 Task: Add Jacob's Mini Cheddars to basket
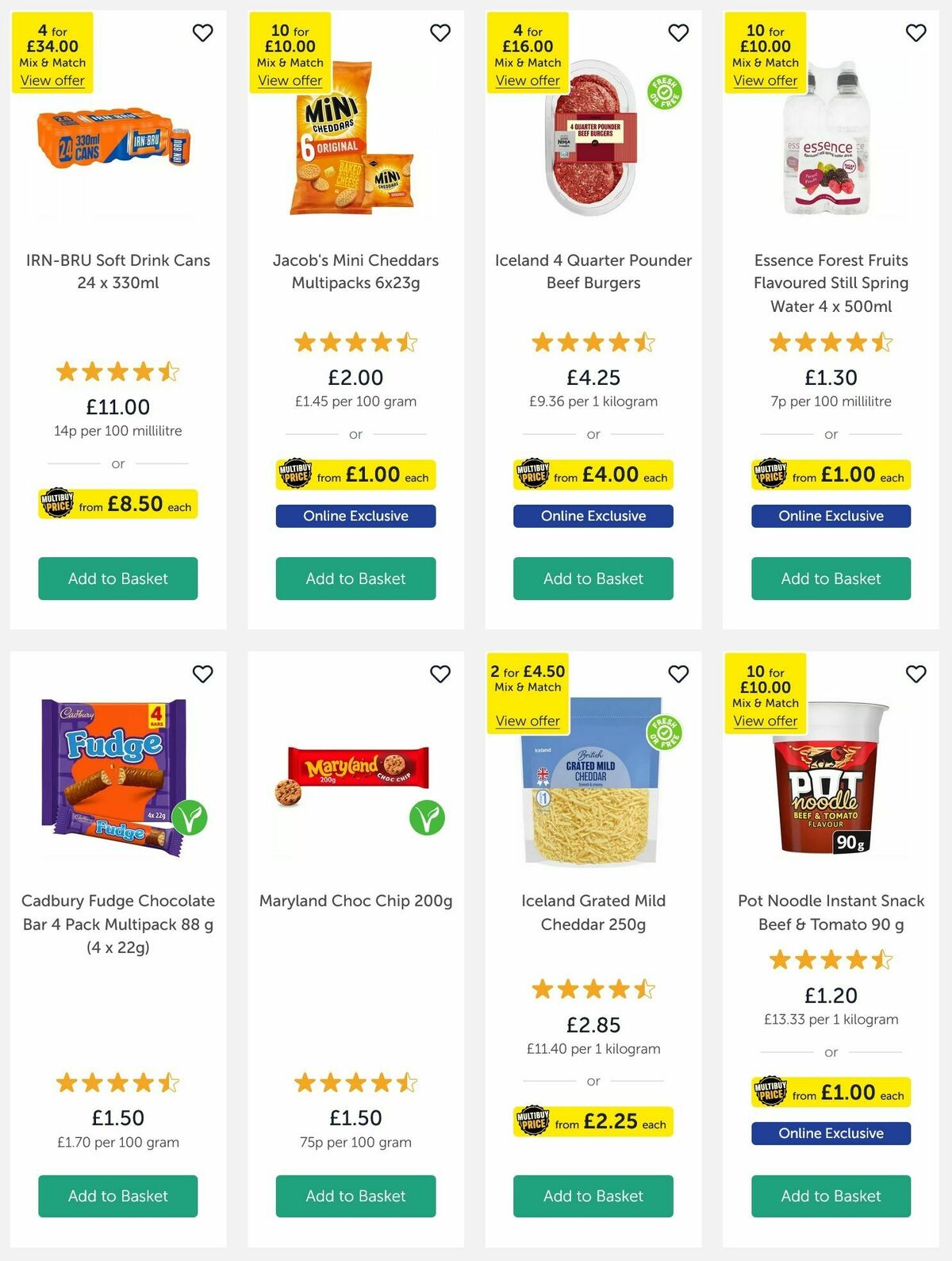(x=355, y=579)
